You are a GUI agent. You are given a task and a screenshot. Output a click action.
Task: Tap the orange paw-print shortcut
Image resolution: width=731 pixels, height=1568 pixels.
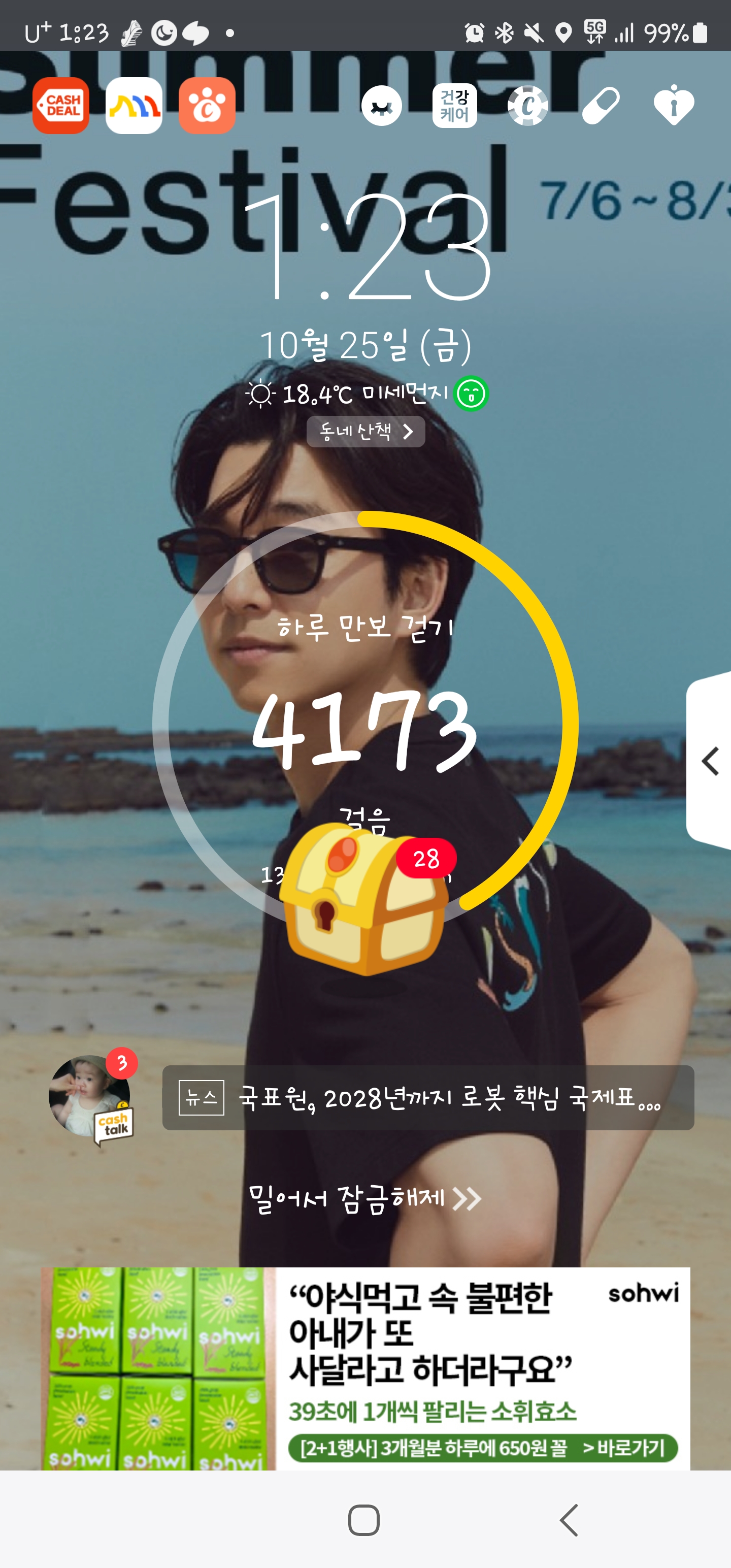tap(207, 106)
